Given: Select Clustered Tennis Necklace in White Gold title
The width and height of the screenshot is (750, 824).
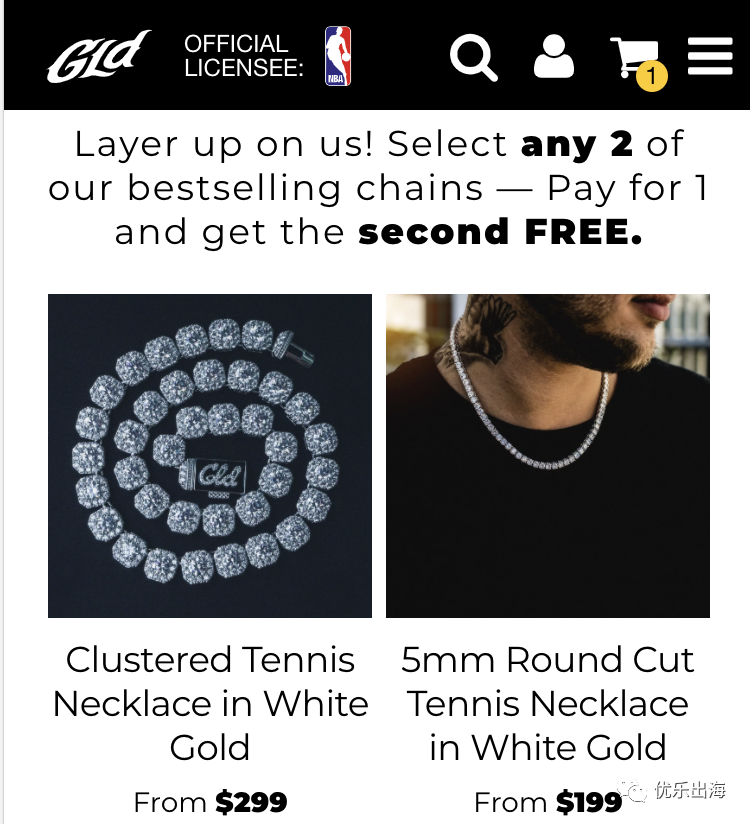Looking at the screenshot, I should [210, 703].
